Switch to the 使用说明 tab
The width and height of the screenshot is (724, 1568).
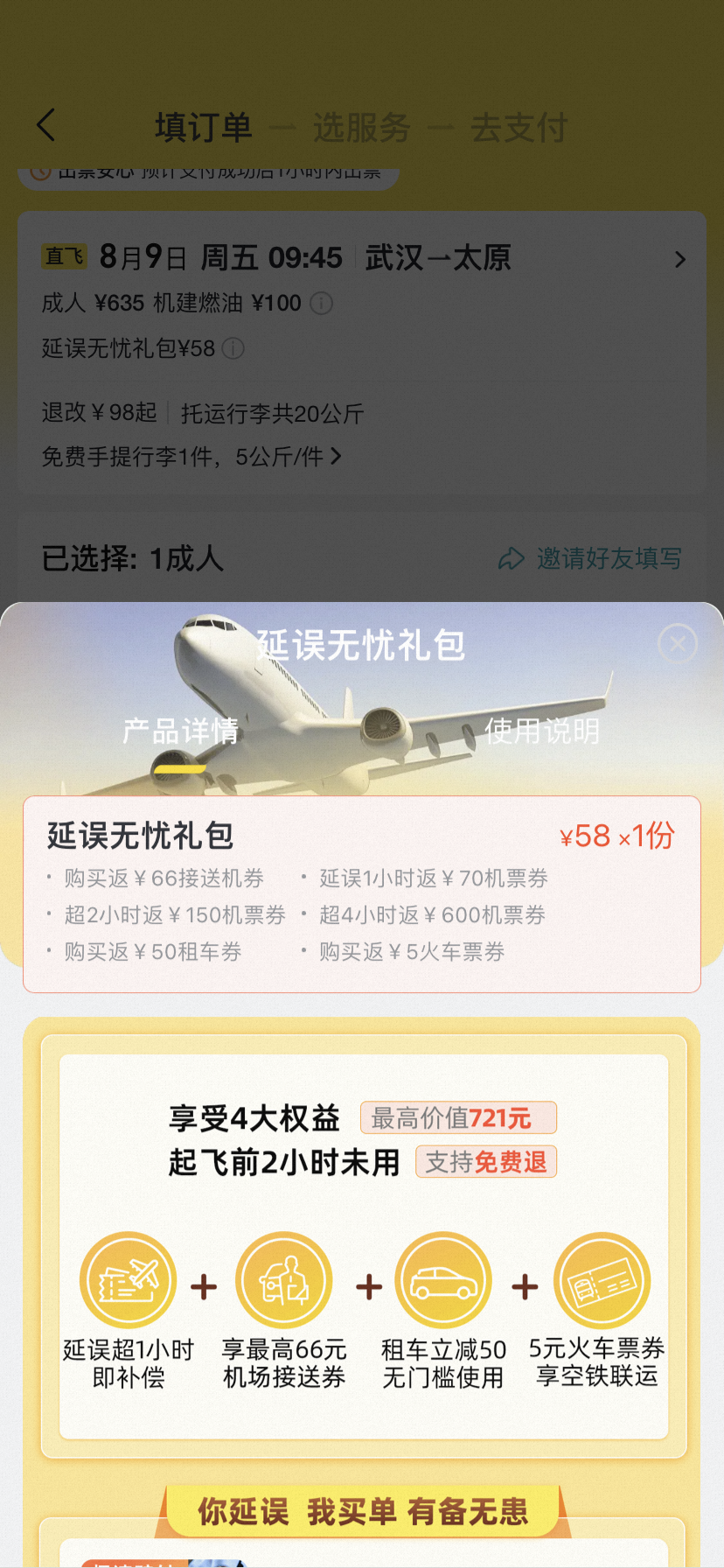[x=542, y=731]
